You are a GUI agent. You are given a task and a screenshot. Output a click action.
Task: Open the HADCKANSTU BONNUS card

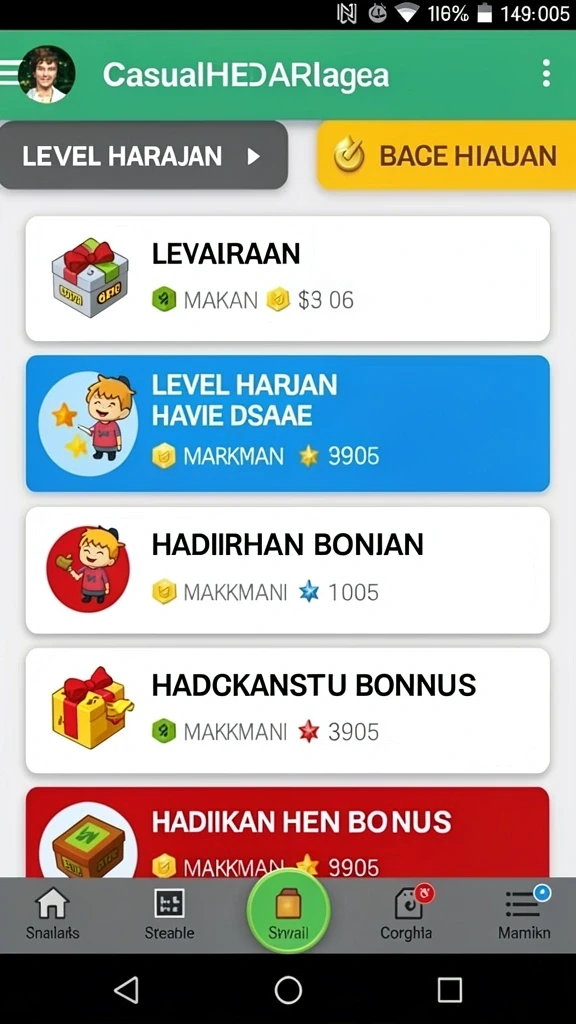tap(287, 711)
